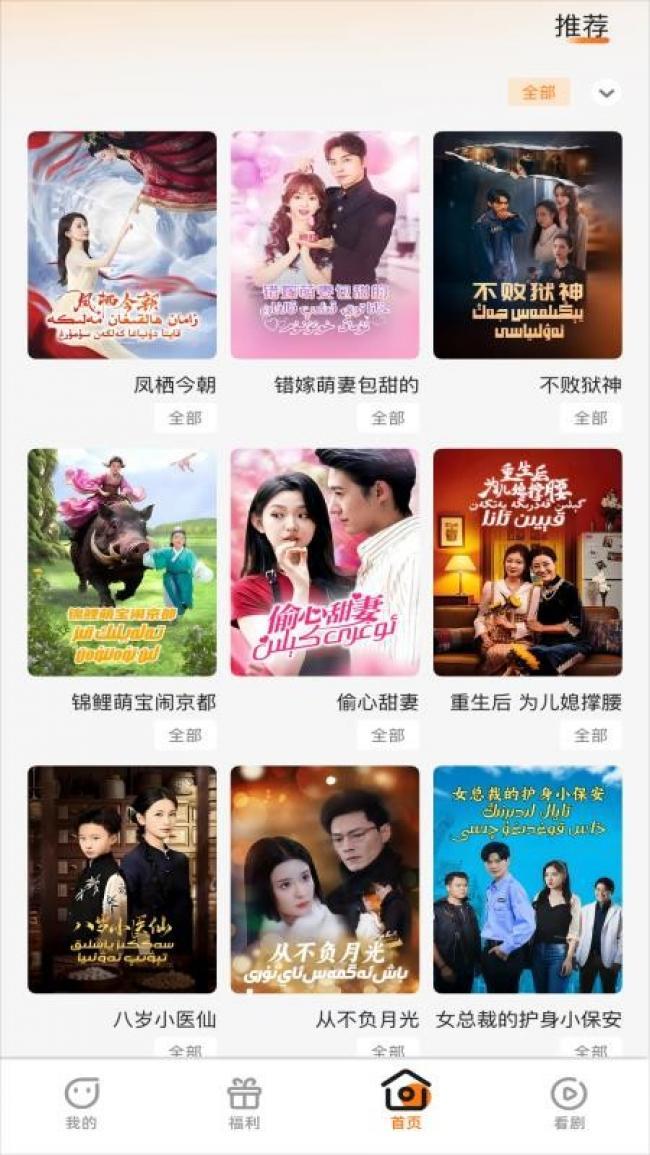
Task: Open the drama 锦鲤萌宝闹京都
Action: [122, 562]
